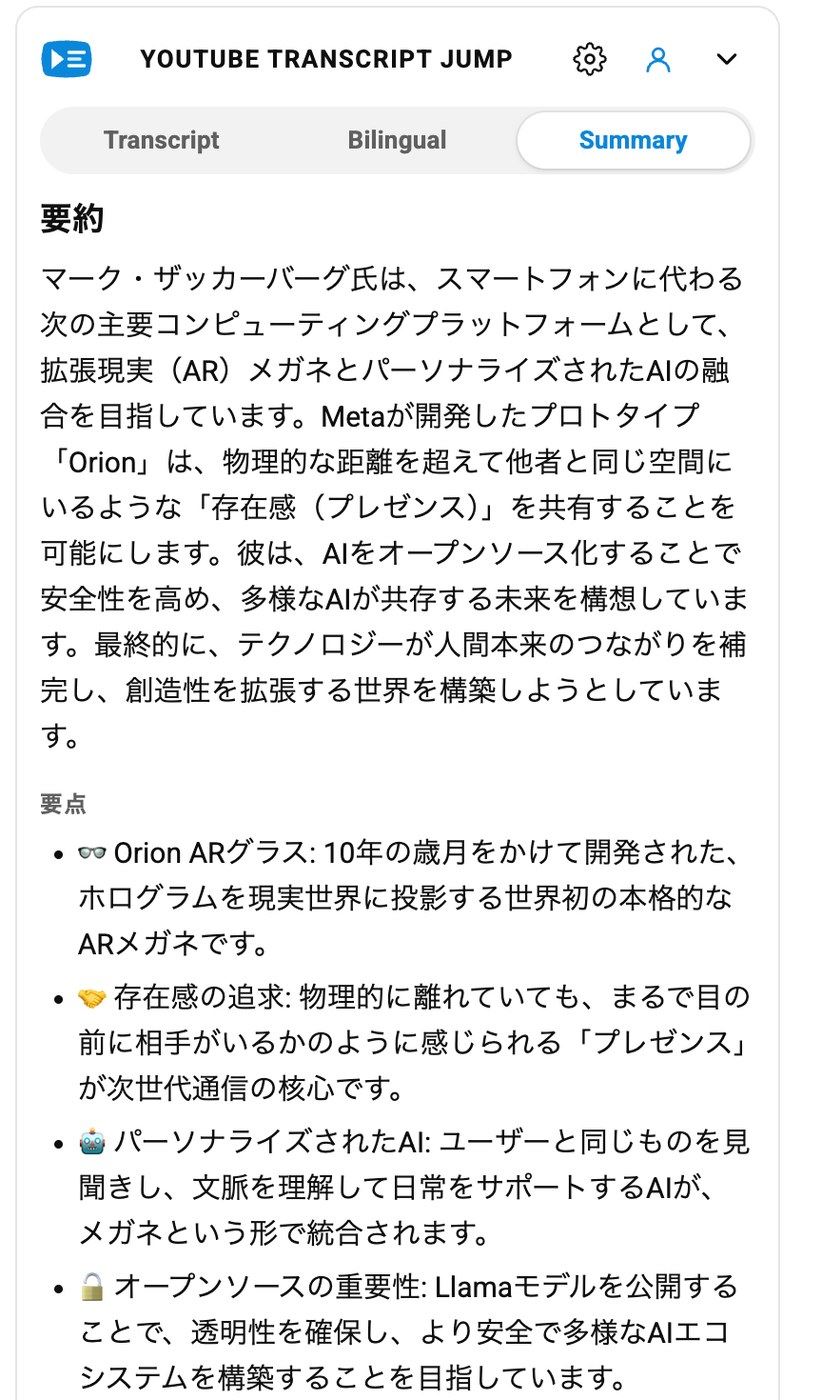Click the blue play-list glyph inside the logo

click(65, 59)
